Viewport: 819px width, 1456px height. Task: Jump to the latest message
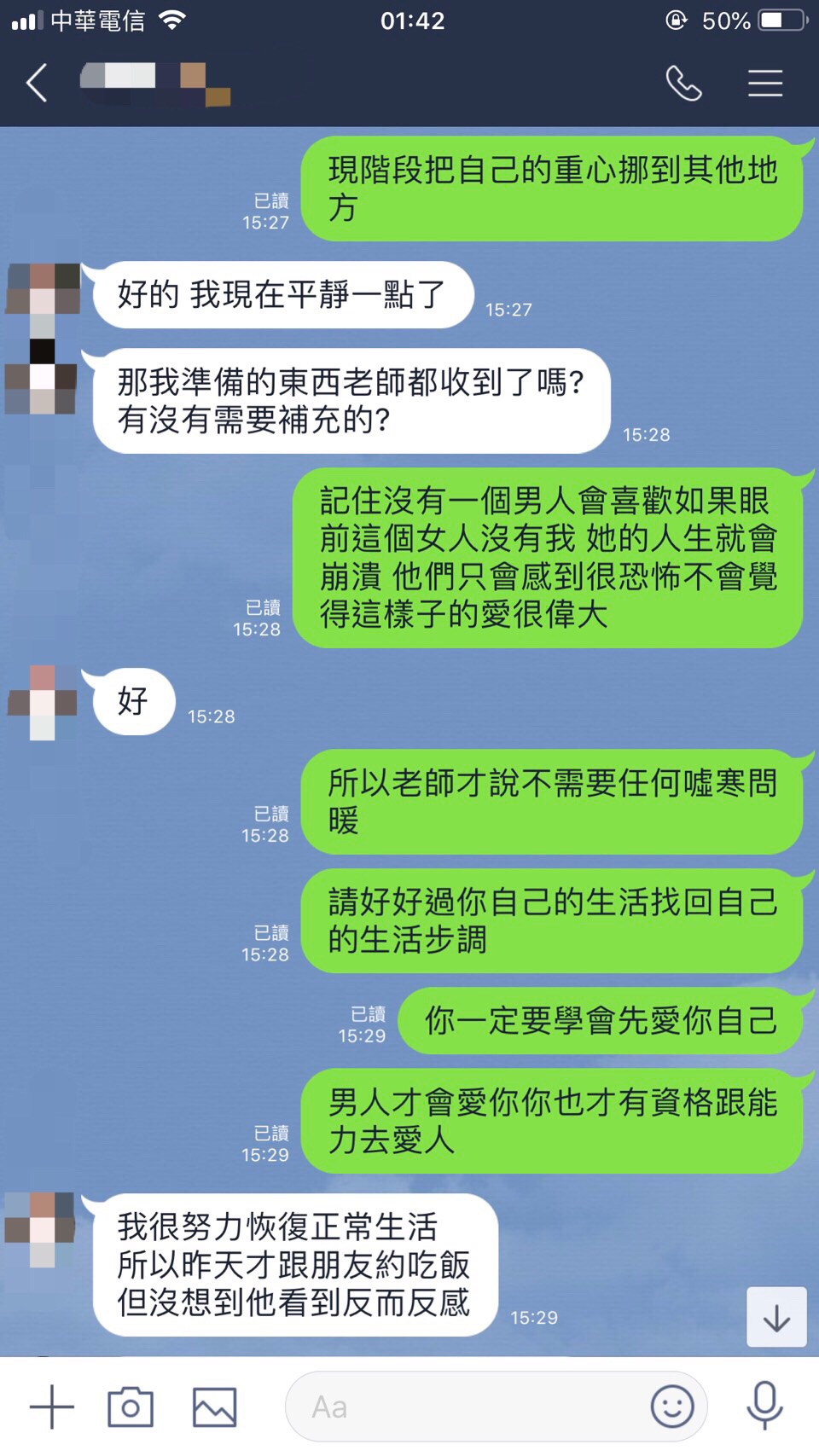(775, 1317)
